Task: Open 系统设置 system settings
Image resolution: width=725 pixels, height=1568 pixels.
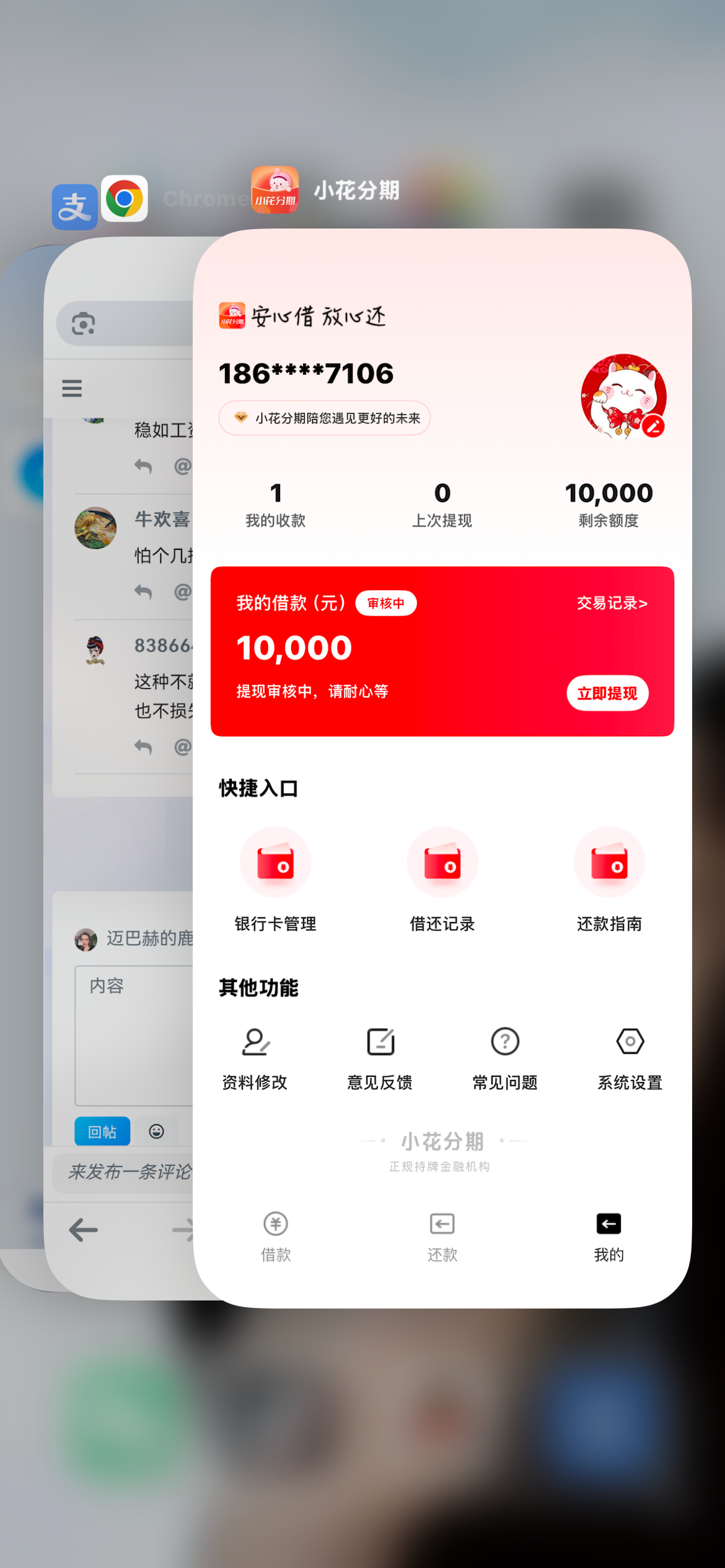Action: [630, 1058]
